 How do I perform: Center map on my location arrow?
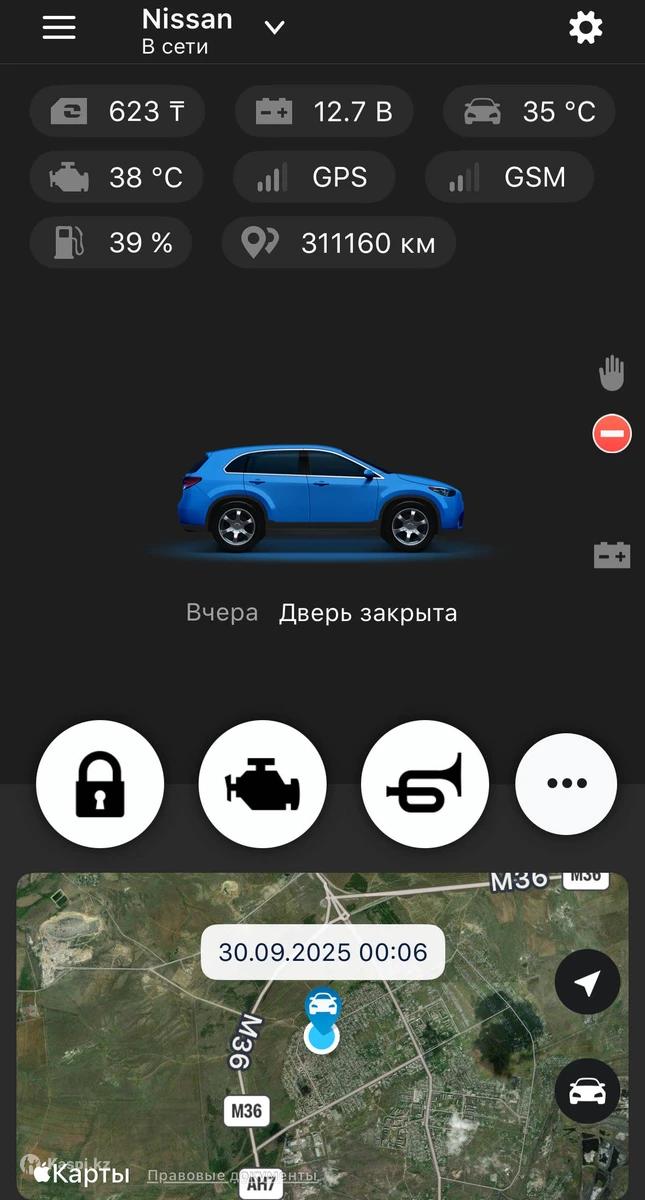pos(587,984)
